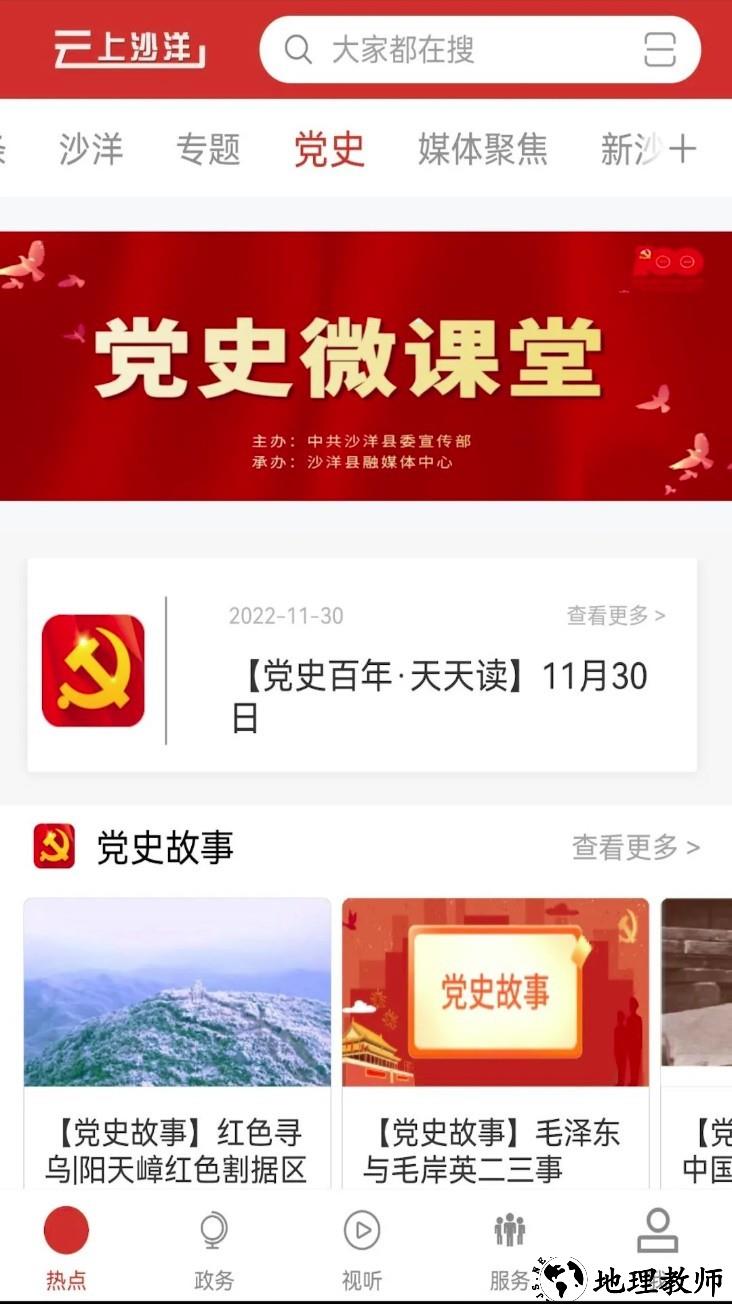
Task: Click the party emblem icon beside 党史故事
Action: point(56,845)
